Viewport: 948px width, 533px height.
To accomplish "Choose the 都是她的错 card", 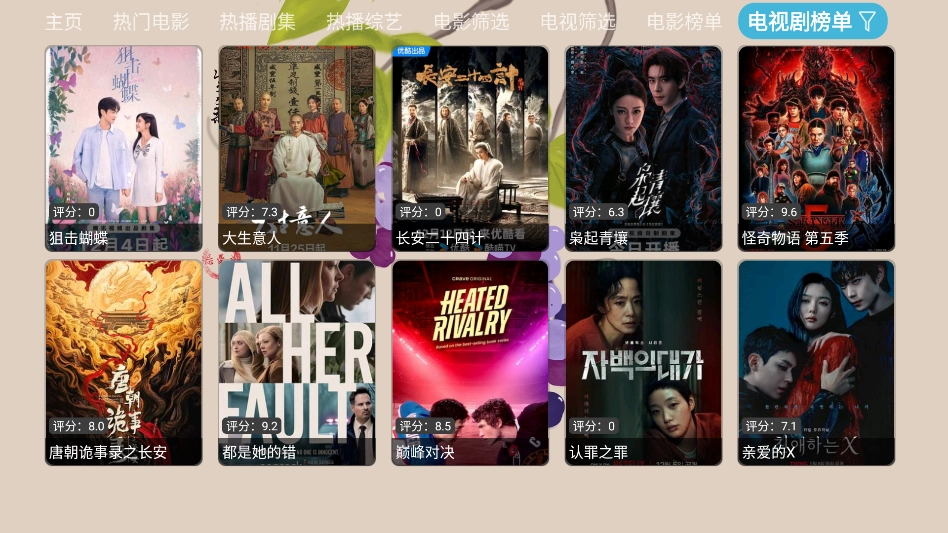I will click(x=297, y=362).
